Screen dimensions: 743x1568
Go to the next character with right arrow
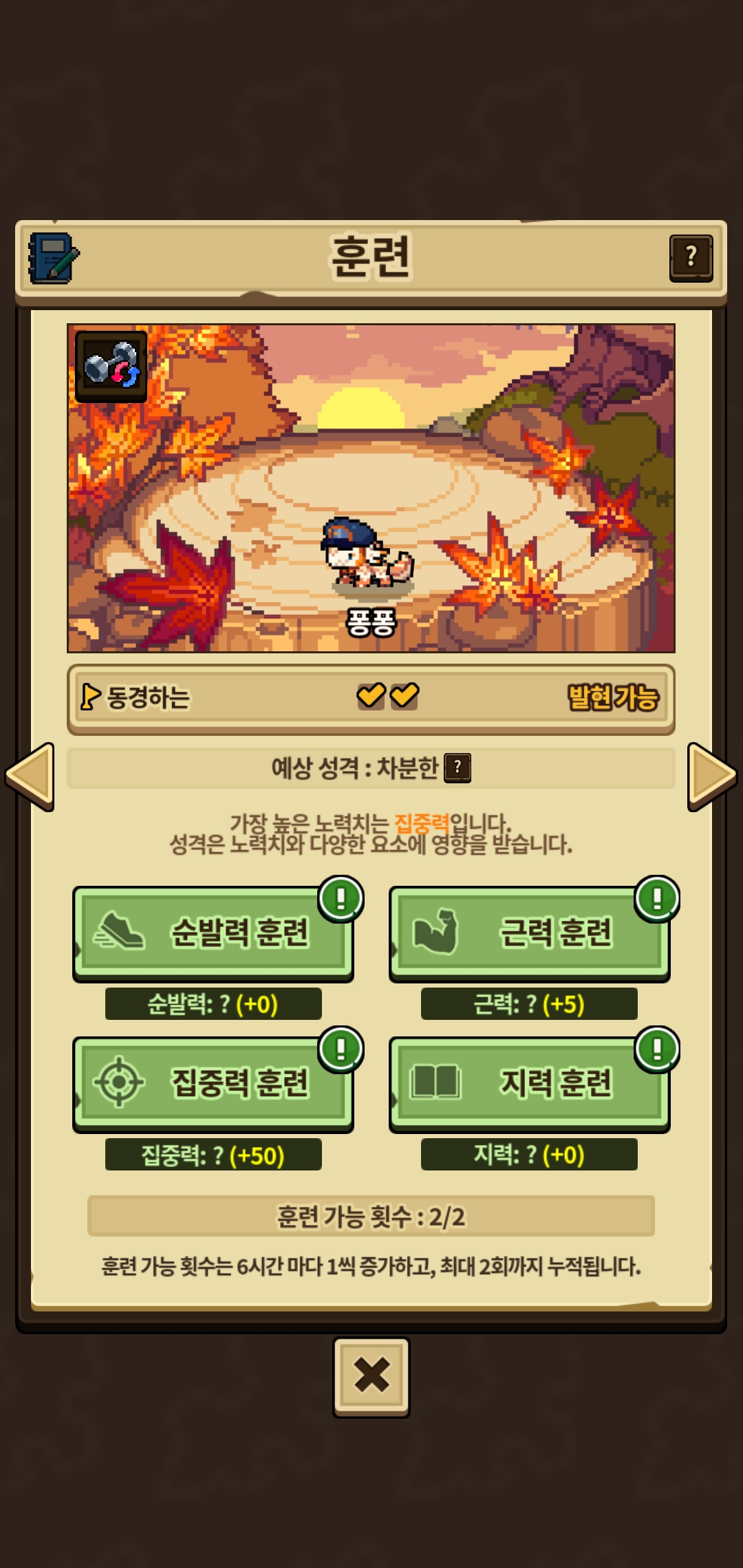tap(712, 776)
